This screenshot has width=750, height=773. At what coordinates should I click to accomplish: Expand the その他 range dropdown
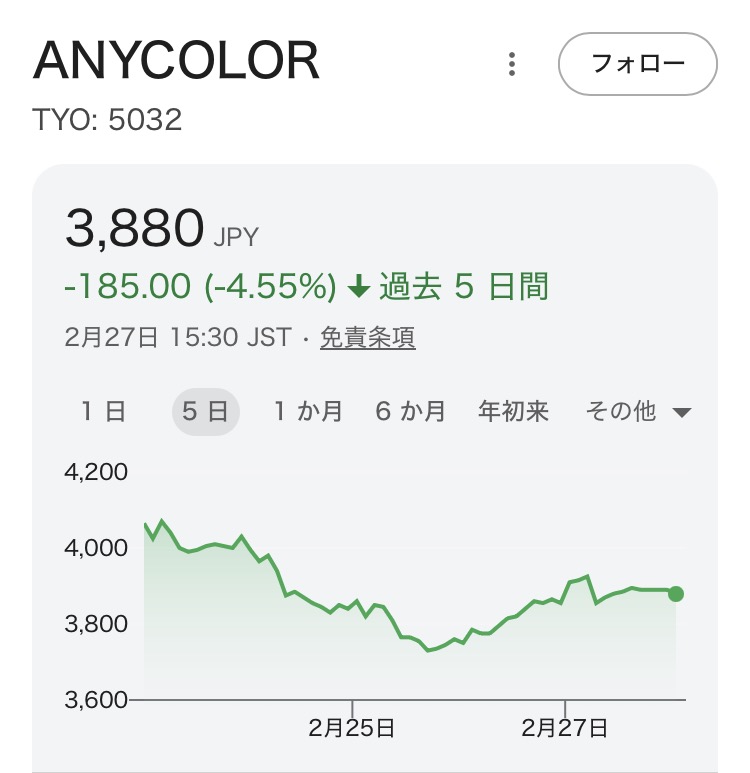tap(638, 411)
